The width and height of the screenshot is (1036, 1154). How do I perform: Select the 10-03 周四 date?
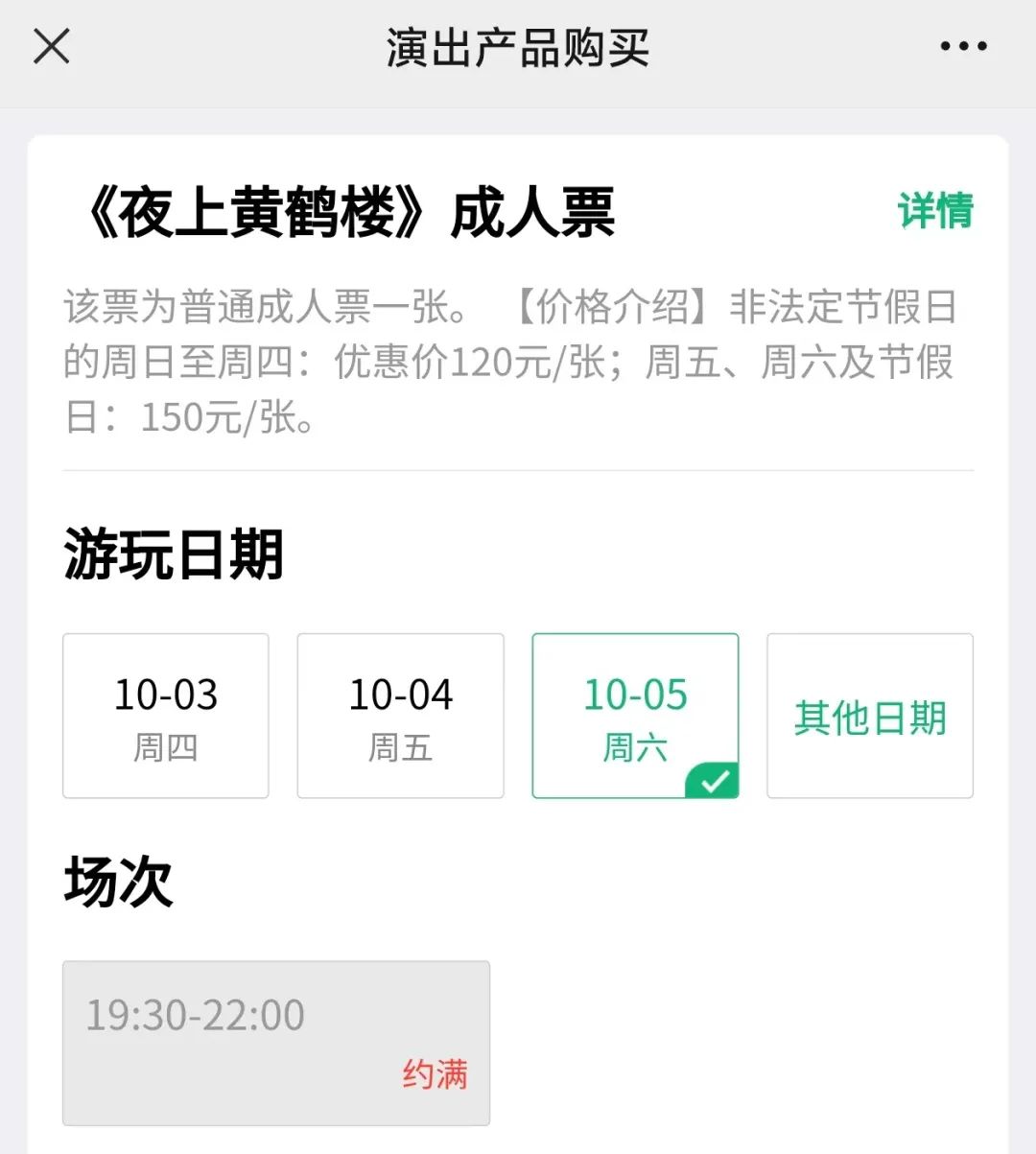click(x=166, y=716)
